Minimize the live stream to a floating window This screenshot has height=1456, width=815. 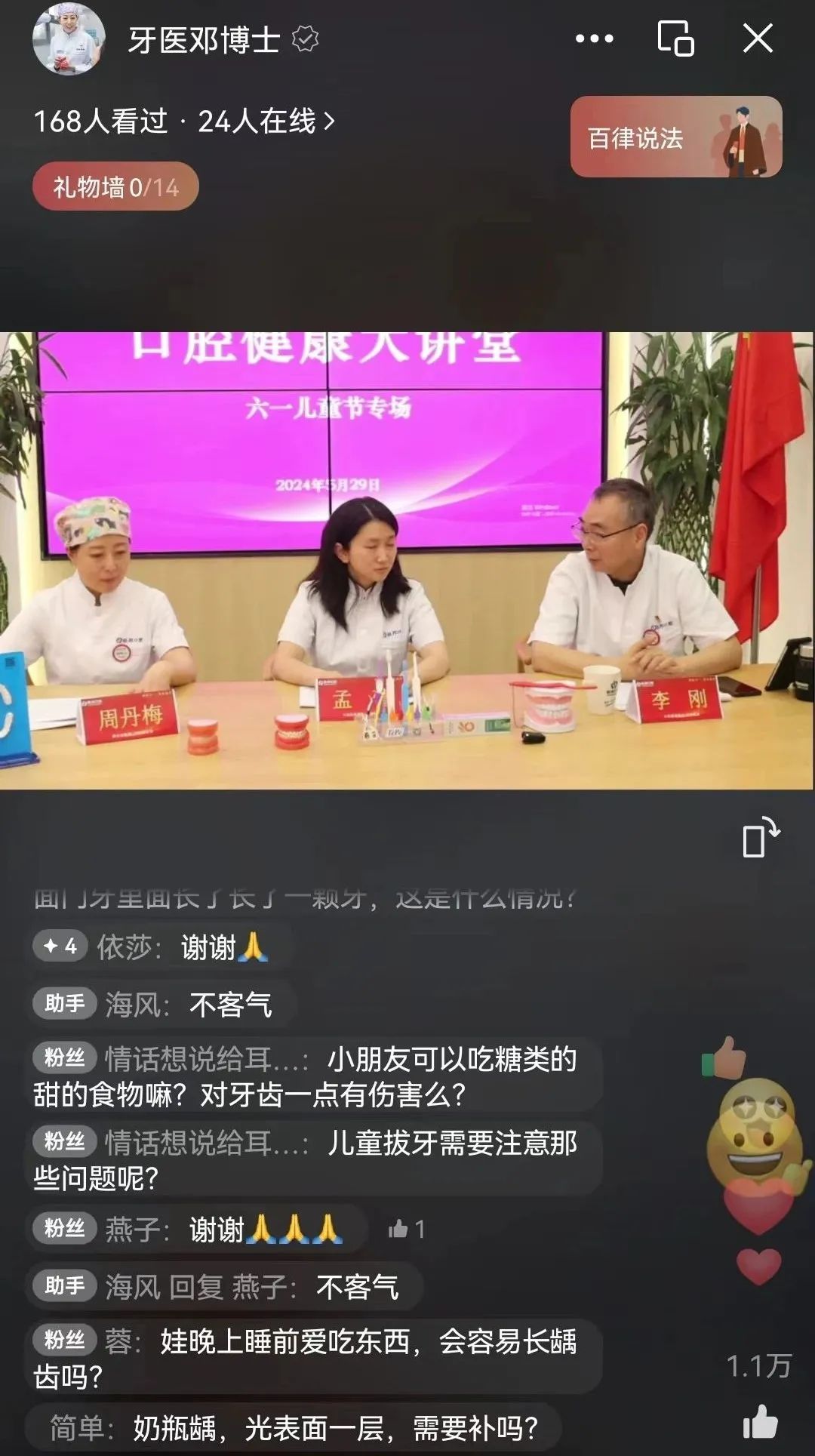click(675, 38)
